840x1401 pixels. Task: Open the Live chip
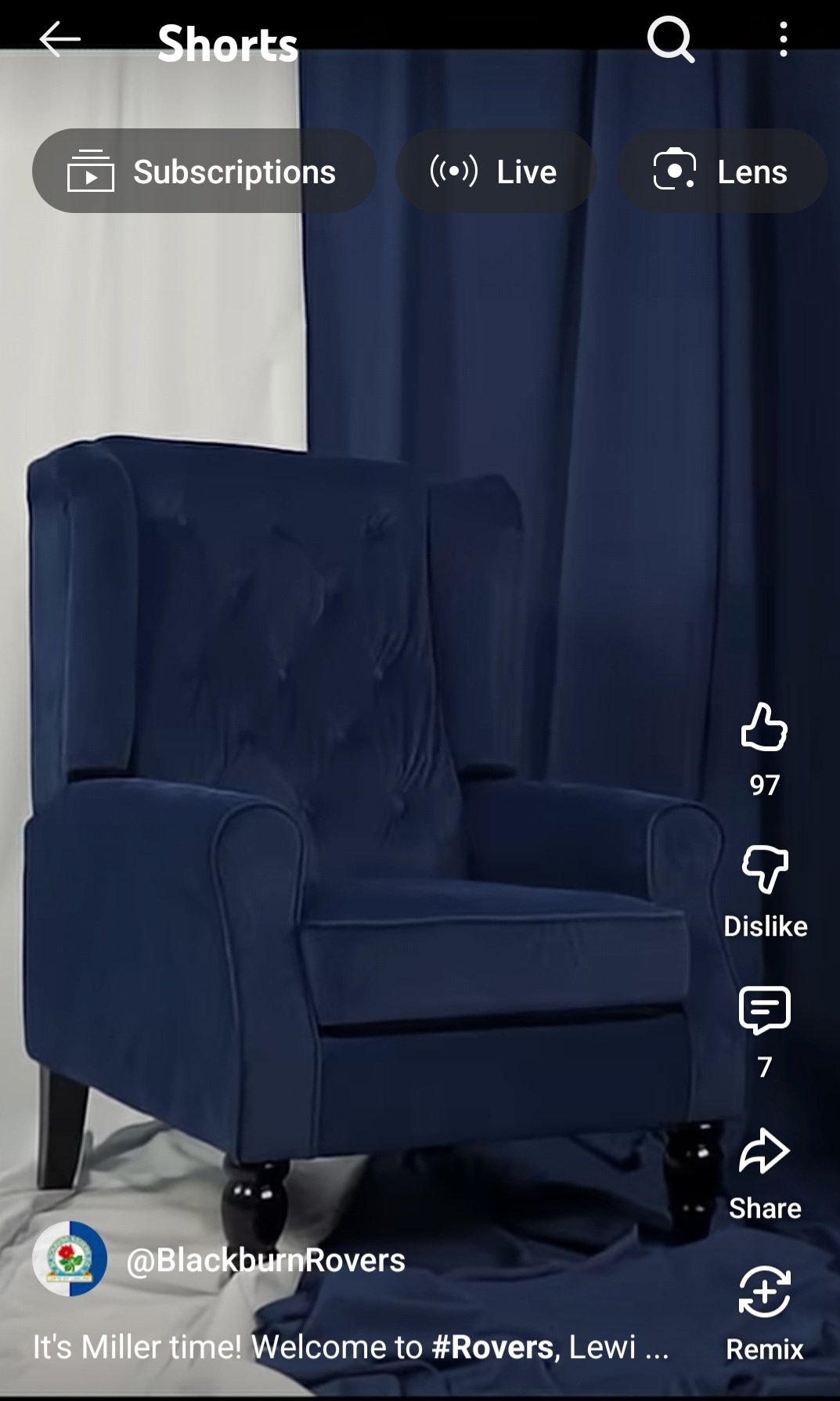(496, 171)
